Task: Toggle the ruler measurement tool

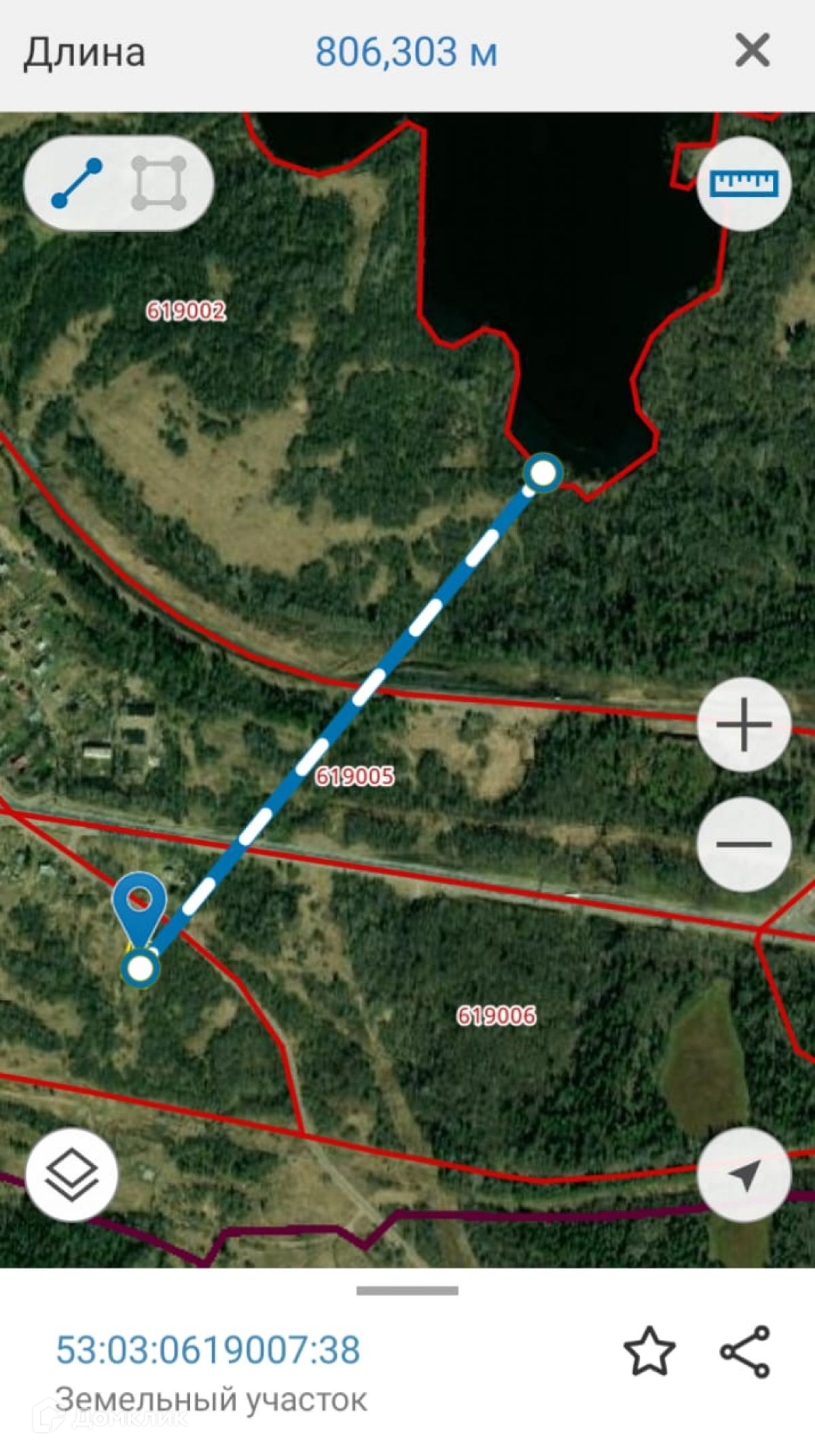Action: pyautogui.click(x=744, y=183)
